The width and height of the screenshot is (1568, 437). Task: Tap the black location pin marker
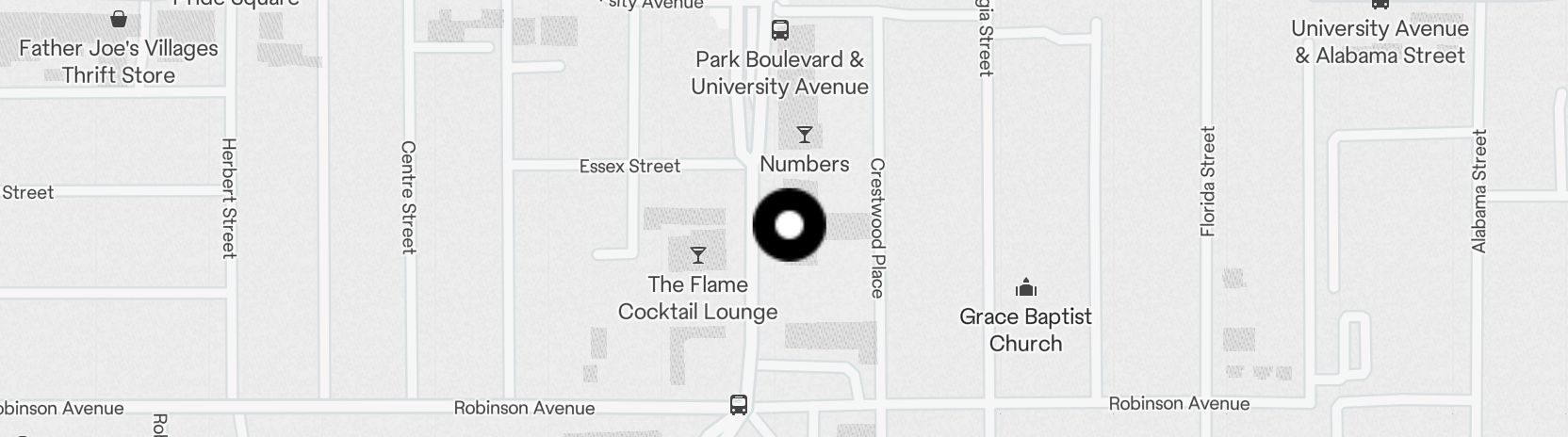(789, 225)
